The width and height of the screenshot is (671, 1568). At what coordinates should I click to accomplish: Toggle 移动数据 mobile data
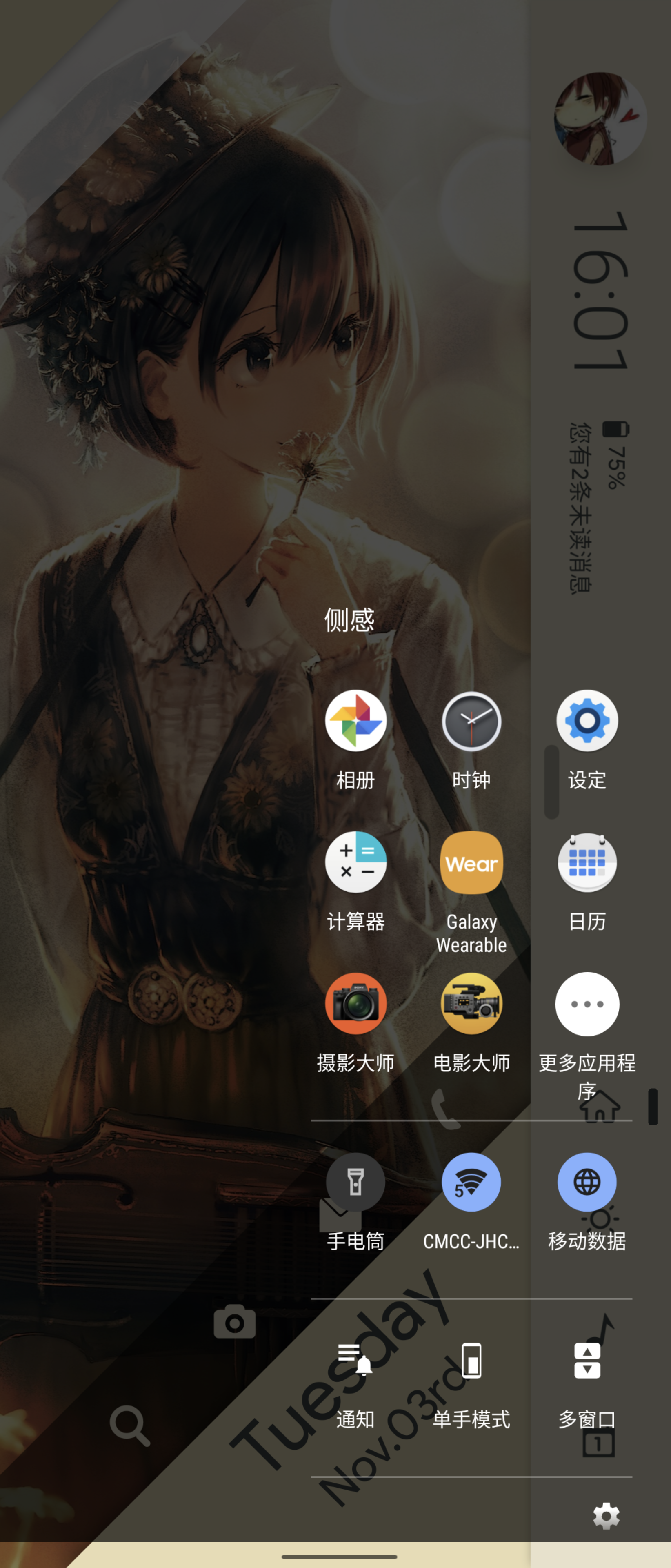tap(587, 1182)
